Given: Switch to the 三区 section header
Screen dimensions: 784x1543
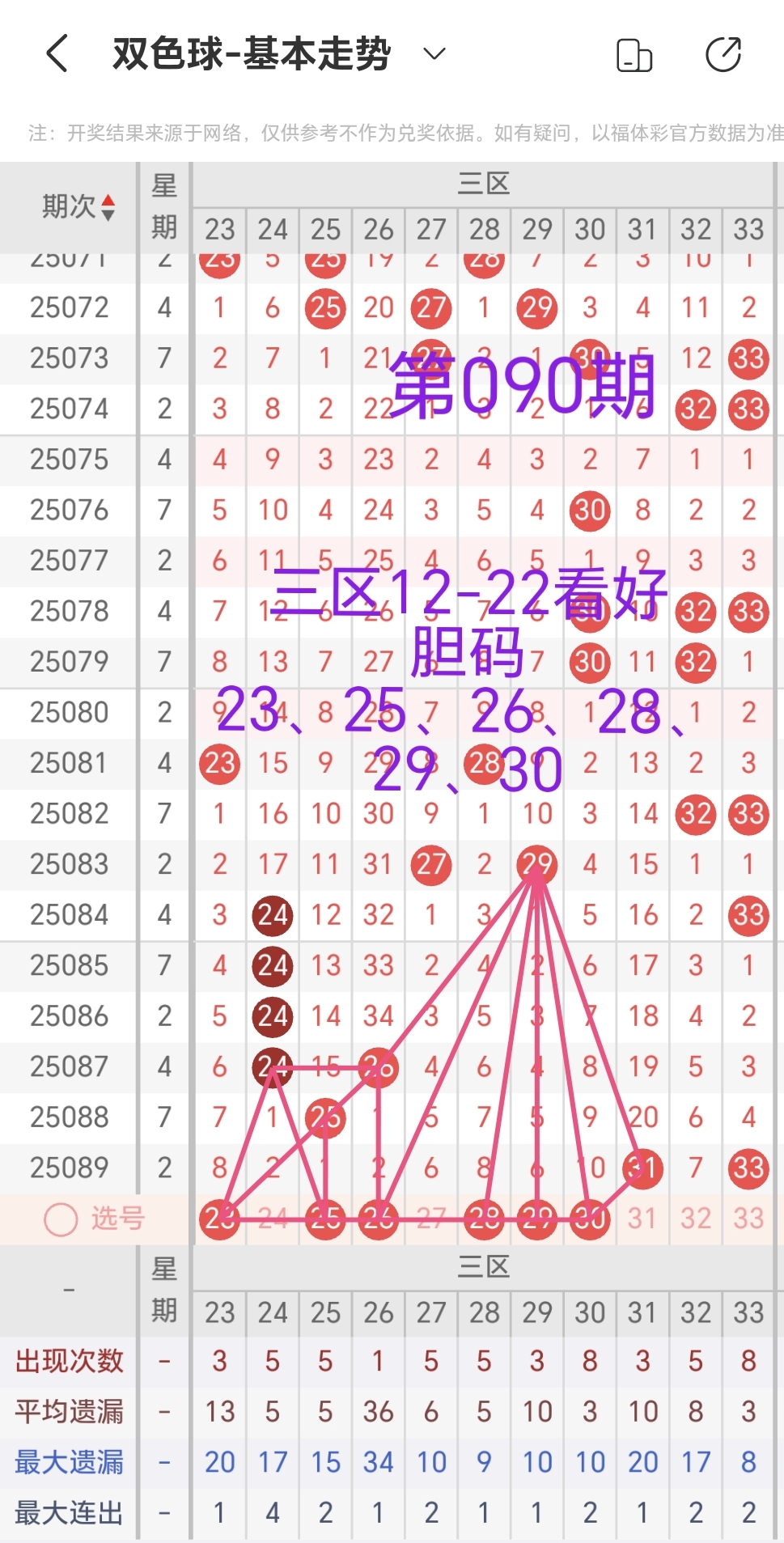Looking at the screenshot, I should [x=485, y=183].
